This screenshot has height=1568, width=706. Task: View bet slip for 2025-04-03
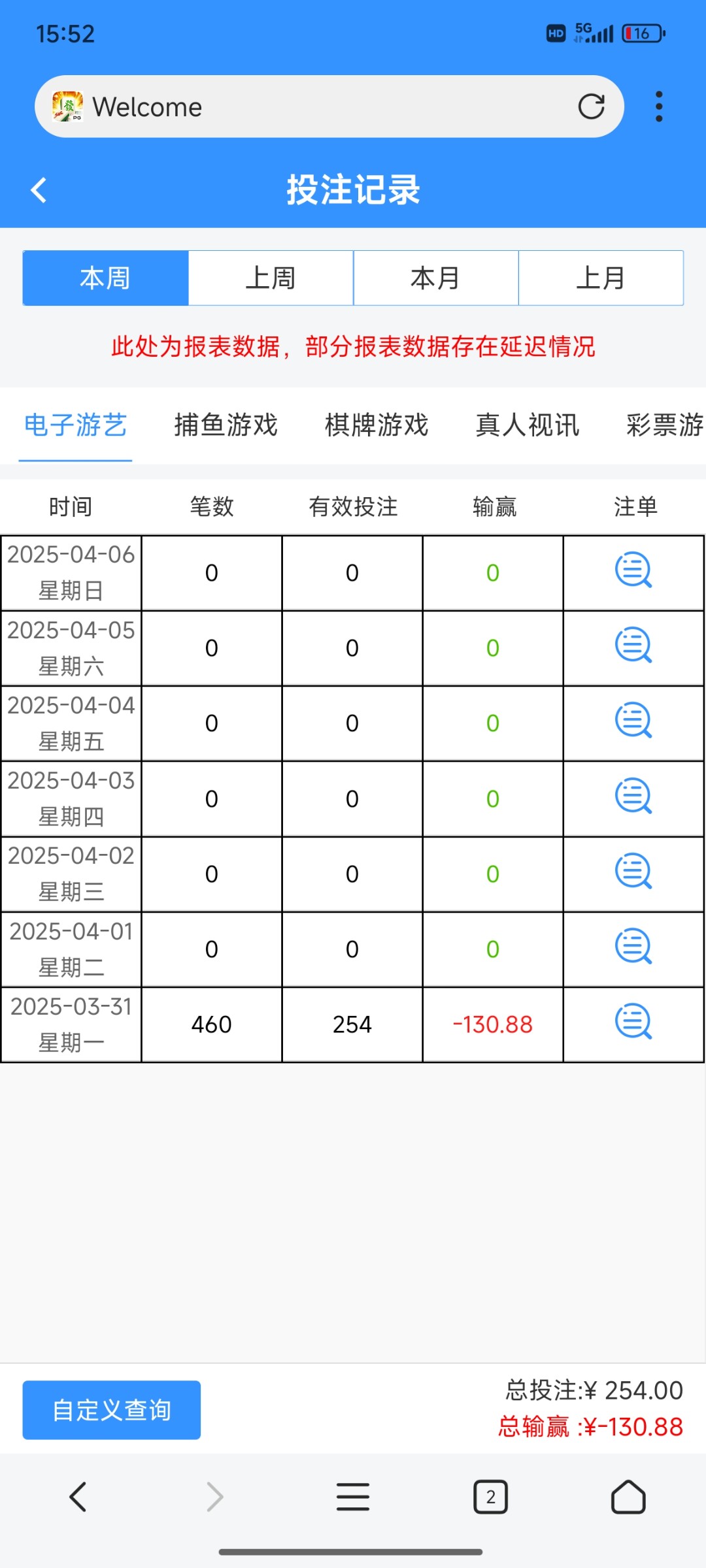point(633,796)
